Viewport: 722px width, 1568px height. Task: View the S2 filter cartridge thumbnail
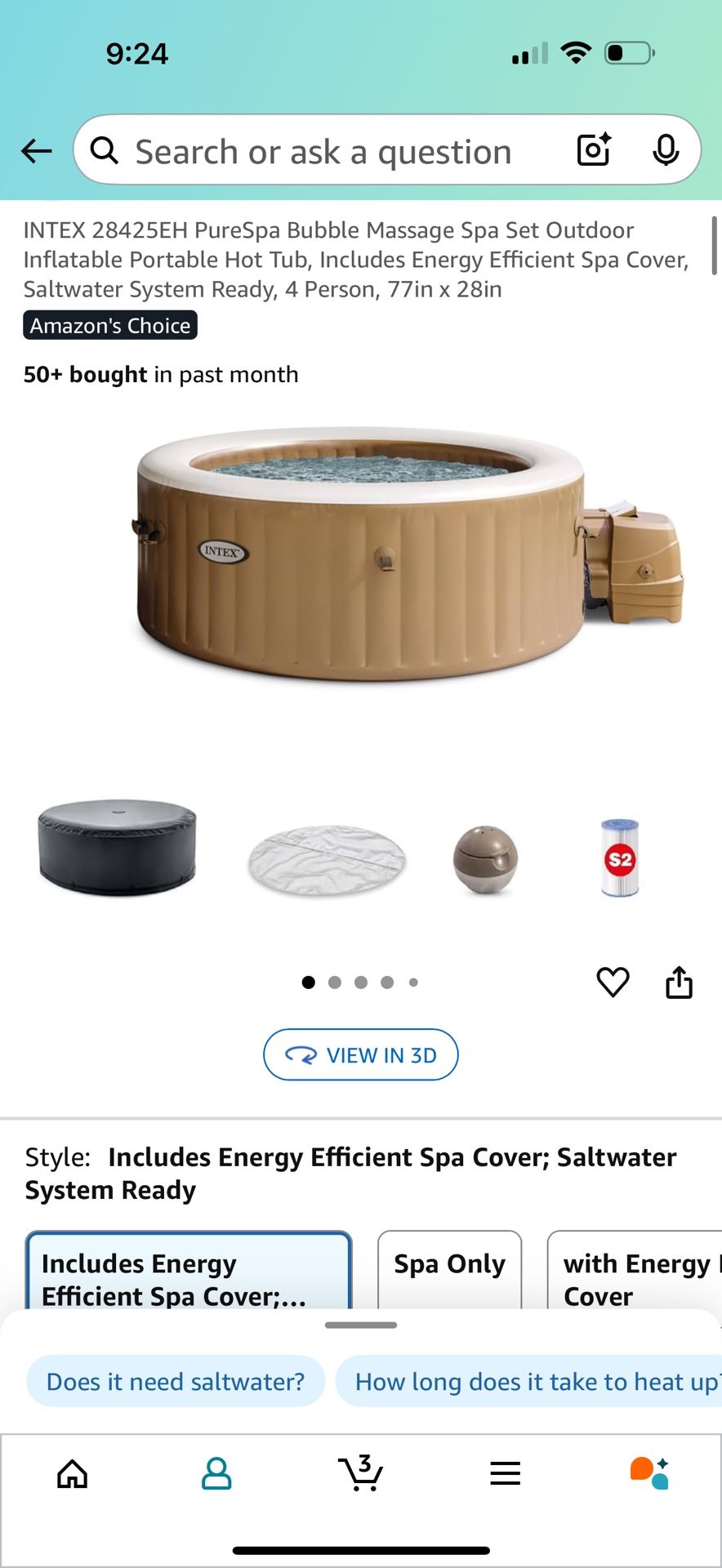620,857
